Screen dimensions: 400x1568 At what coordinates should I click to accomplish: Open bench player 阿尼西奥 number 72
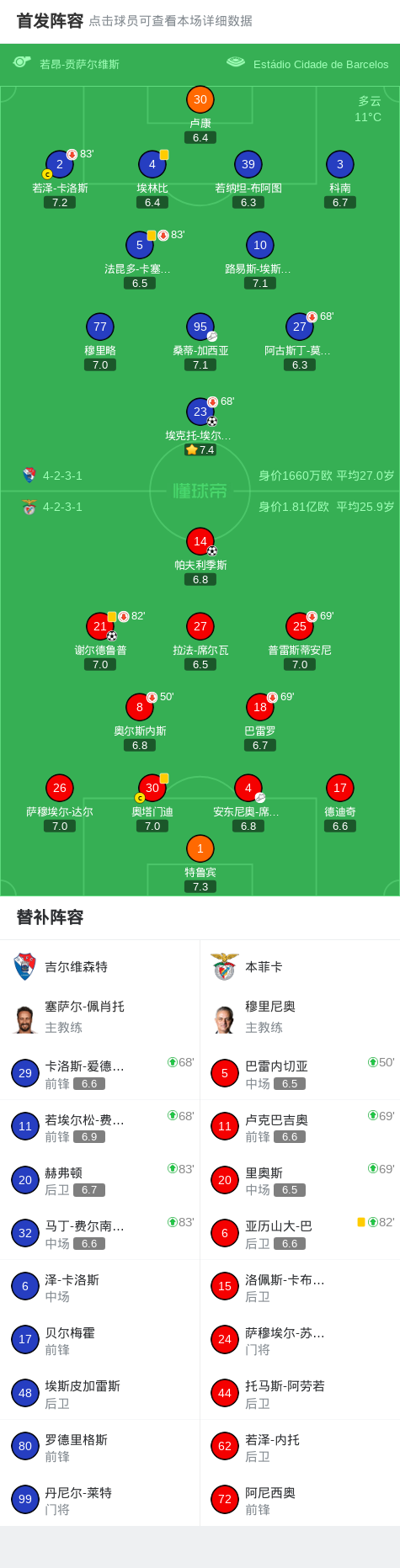click(x=300, y=1500)
